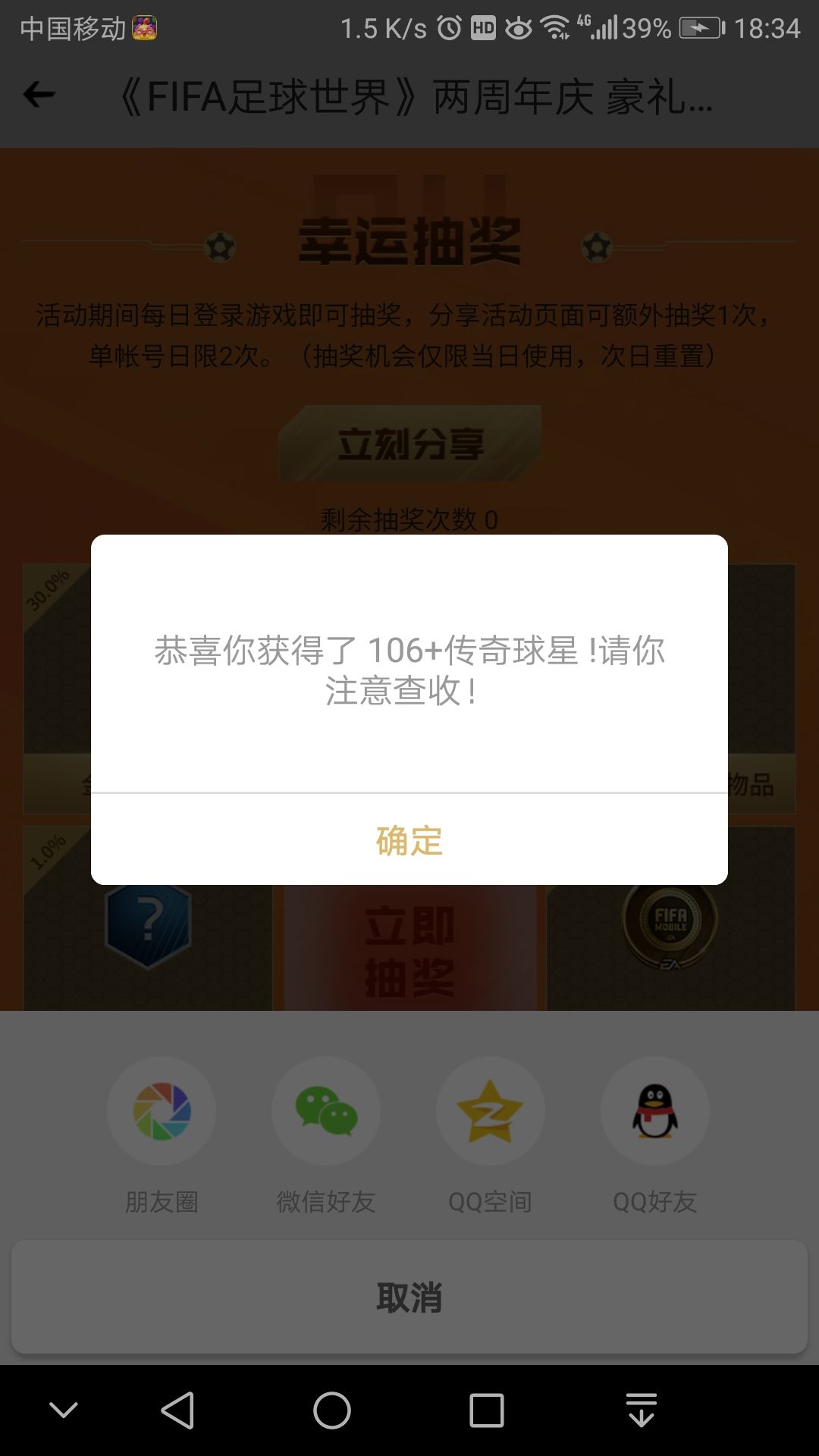
Task: Go back using the top-left arrow
Action: click(x=39, y=96)
